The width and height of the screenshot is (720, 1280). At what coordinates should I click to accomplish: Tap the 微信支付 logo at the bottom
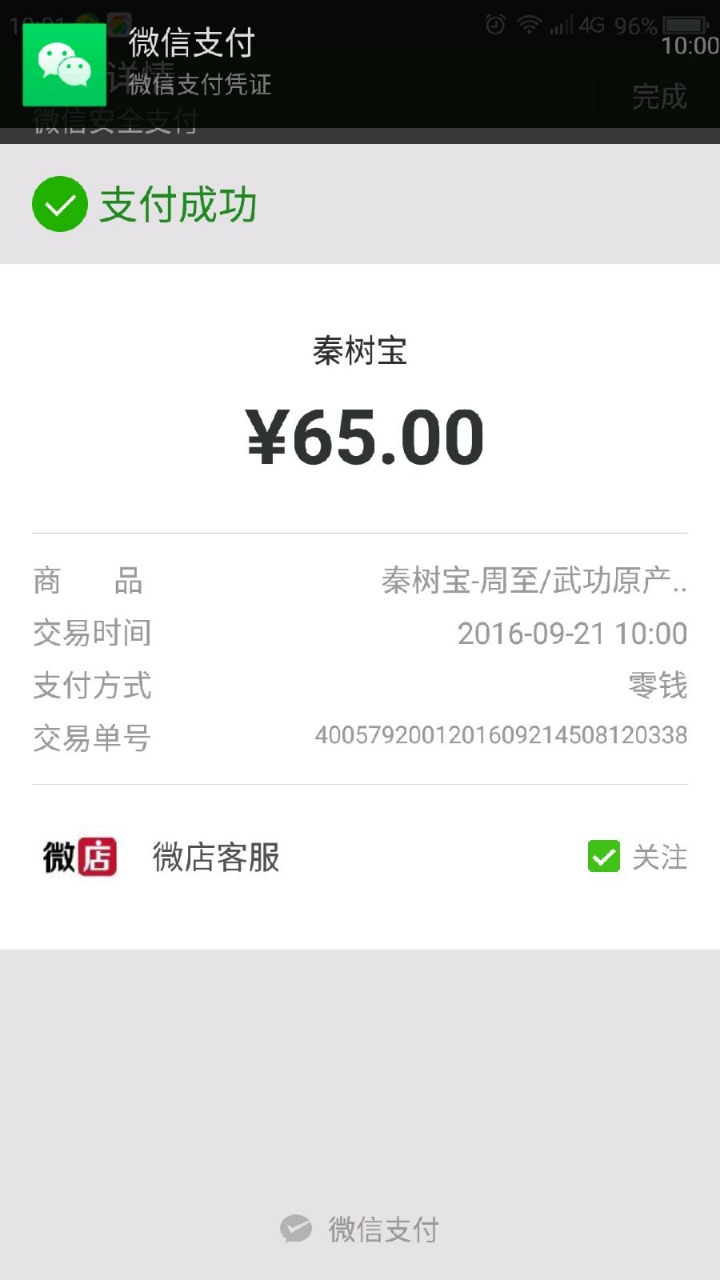pos(358,1230)
